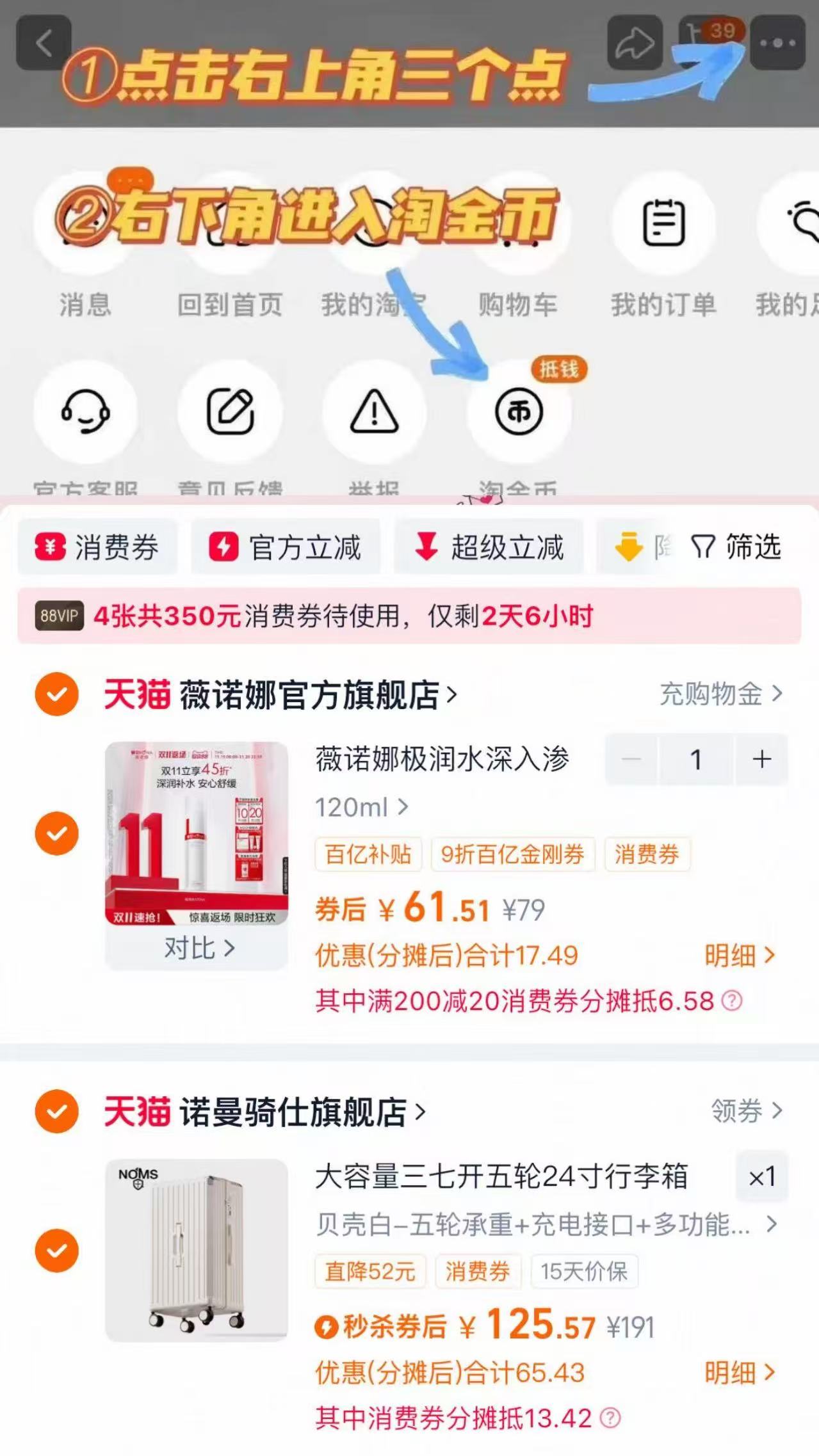This screenshot has width=819, height=1456.
Task: Open the 120ml specification selector
Action: pyautogui.click(x=359, y=808)
